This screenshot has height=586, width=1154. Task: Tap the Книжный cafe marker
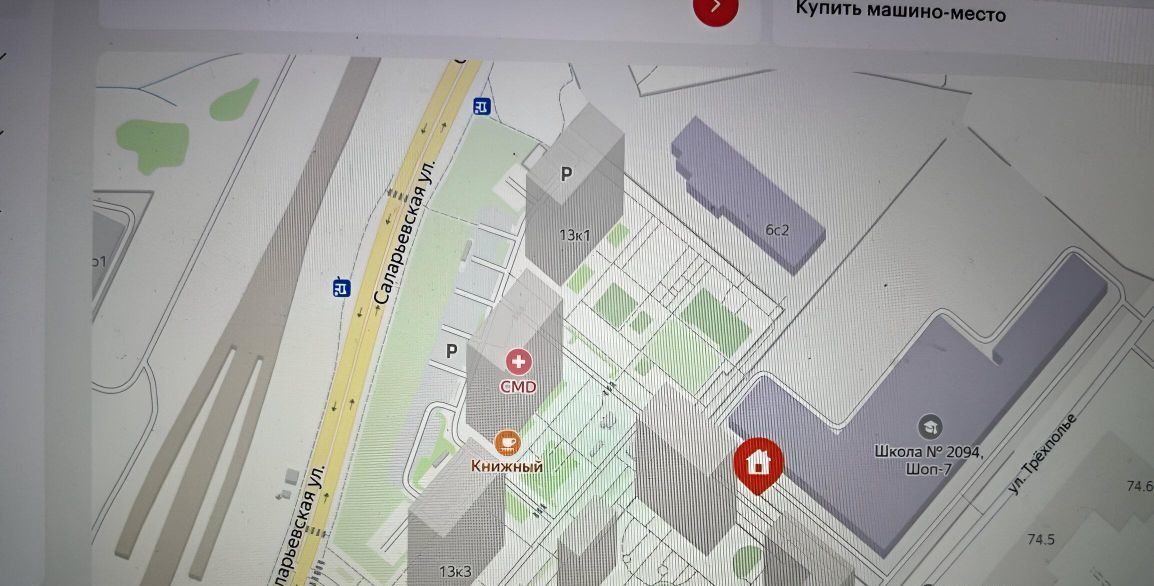pos(508,443)
